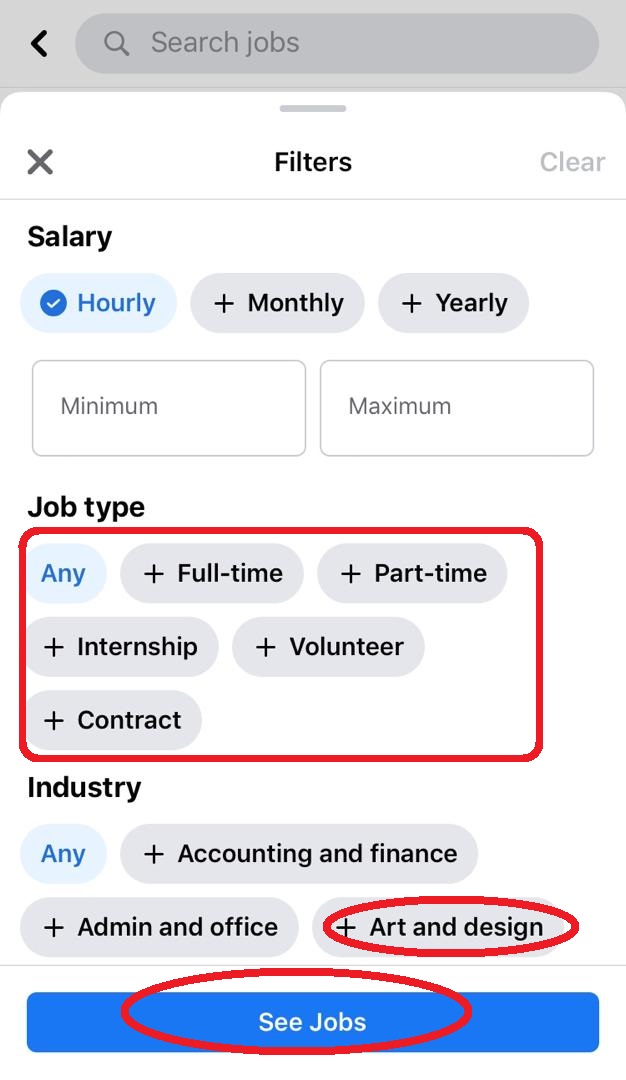Clear all filters

572,162
